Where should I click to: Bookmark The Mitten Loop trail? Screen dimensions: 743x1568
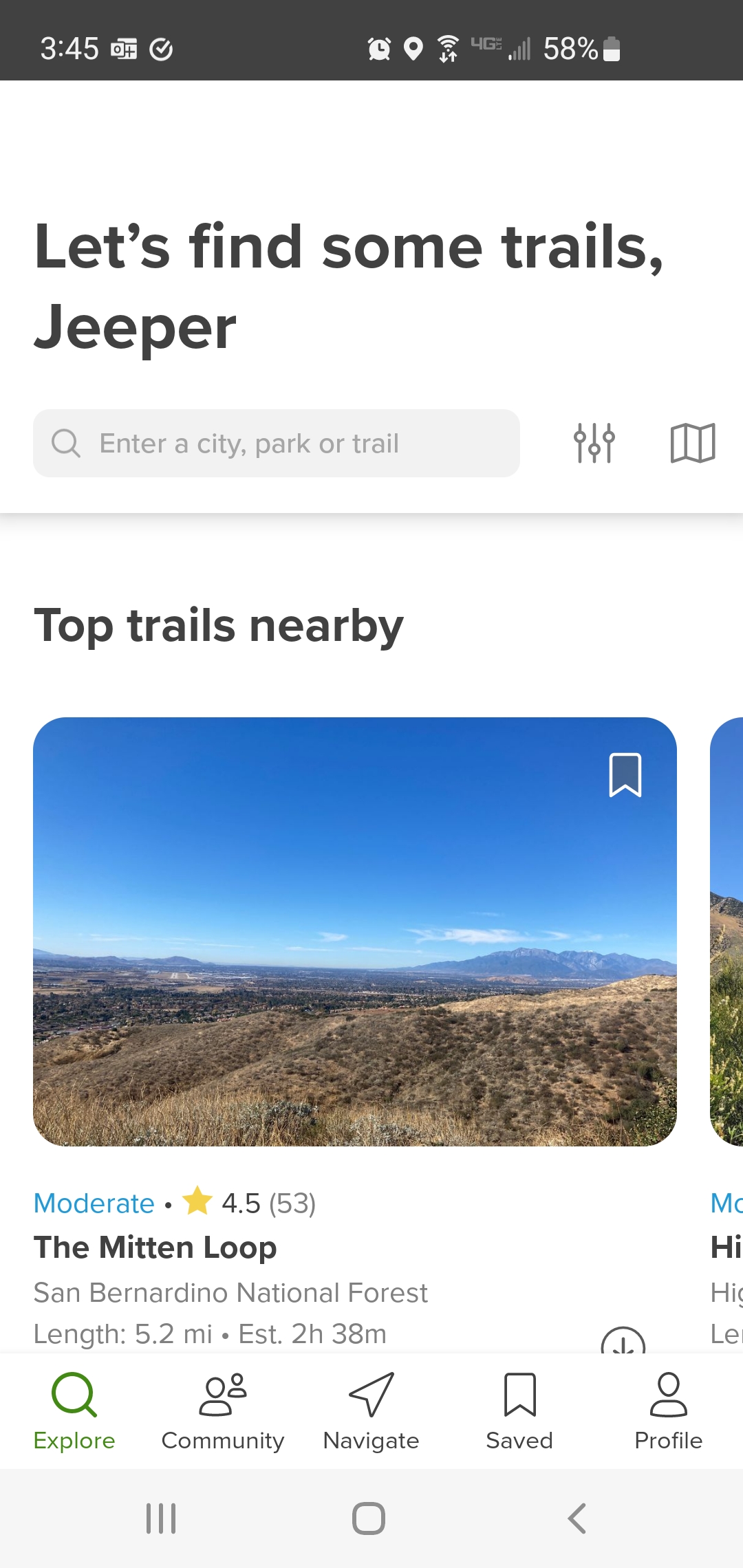point(625,775)
